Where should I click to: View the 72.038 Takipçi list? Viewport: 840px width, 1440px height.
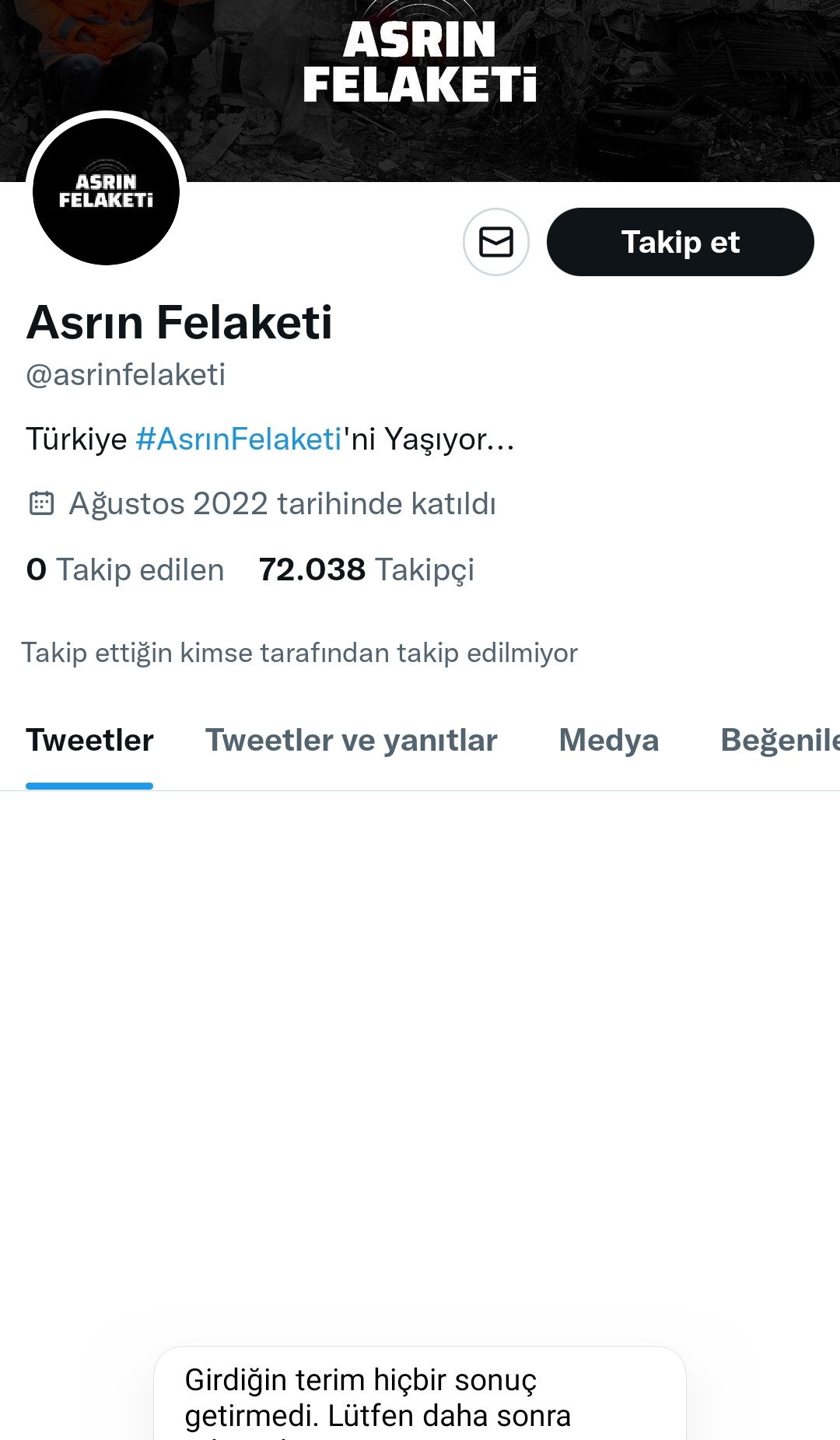coord(366,569)
